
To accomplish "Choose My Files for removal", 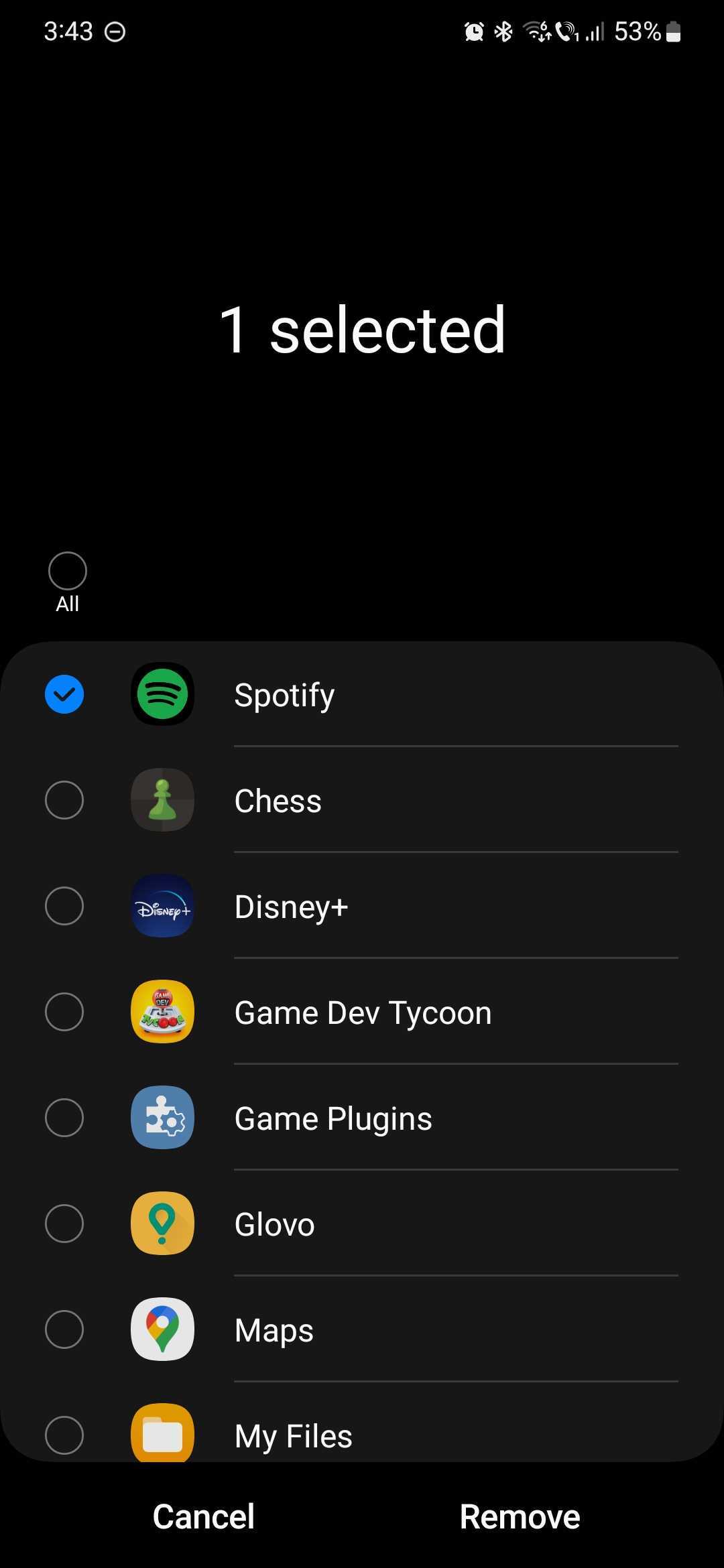I will (x=64, y=1434).
